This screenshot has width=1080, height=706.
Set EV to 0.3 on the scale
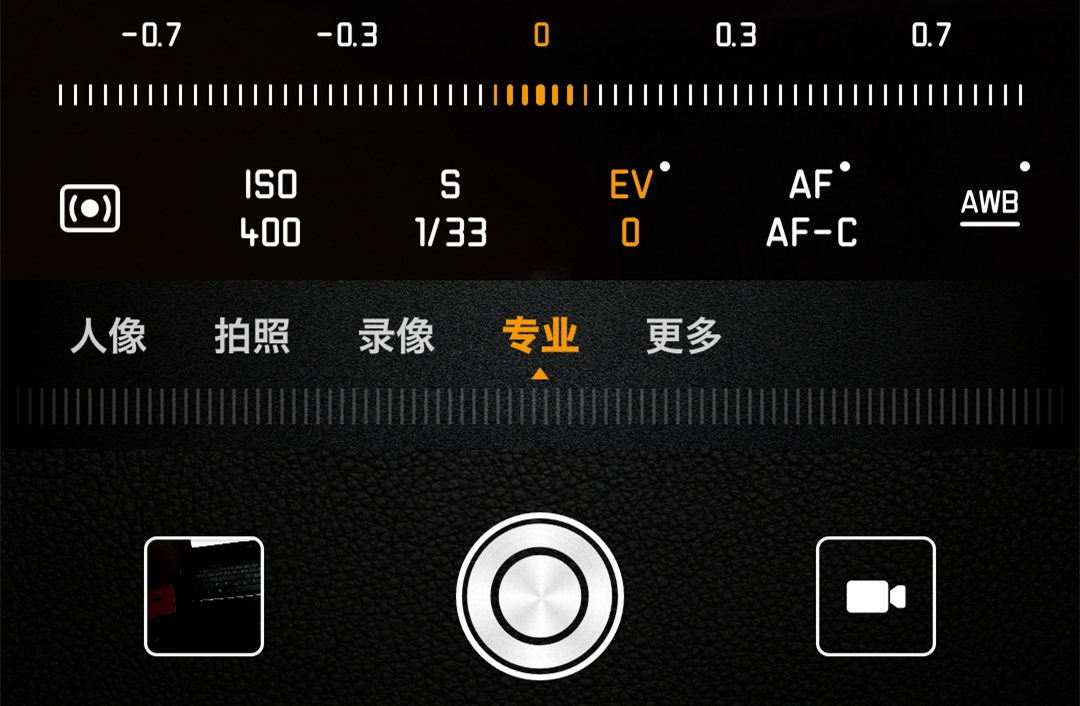pos(736,95)
